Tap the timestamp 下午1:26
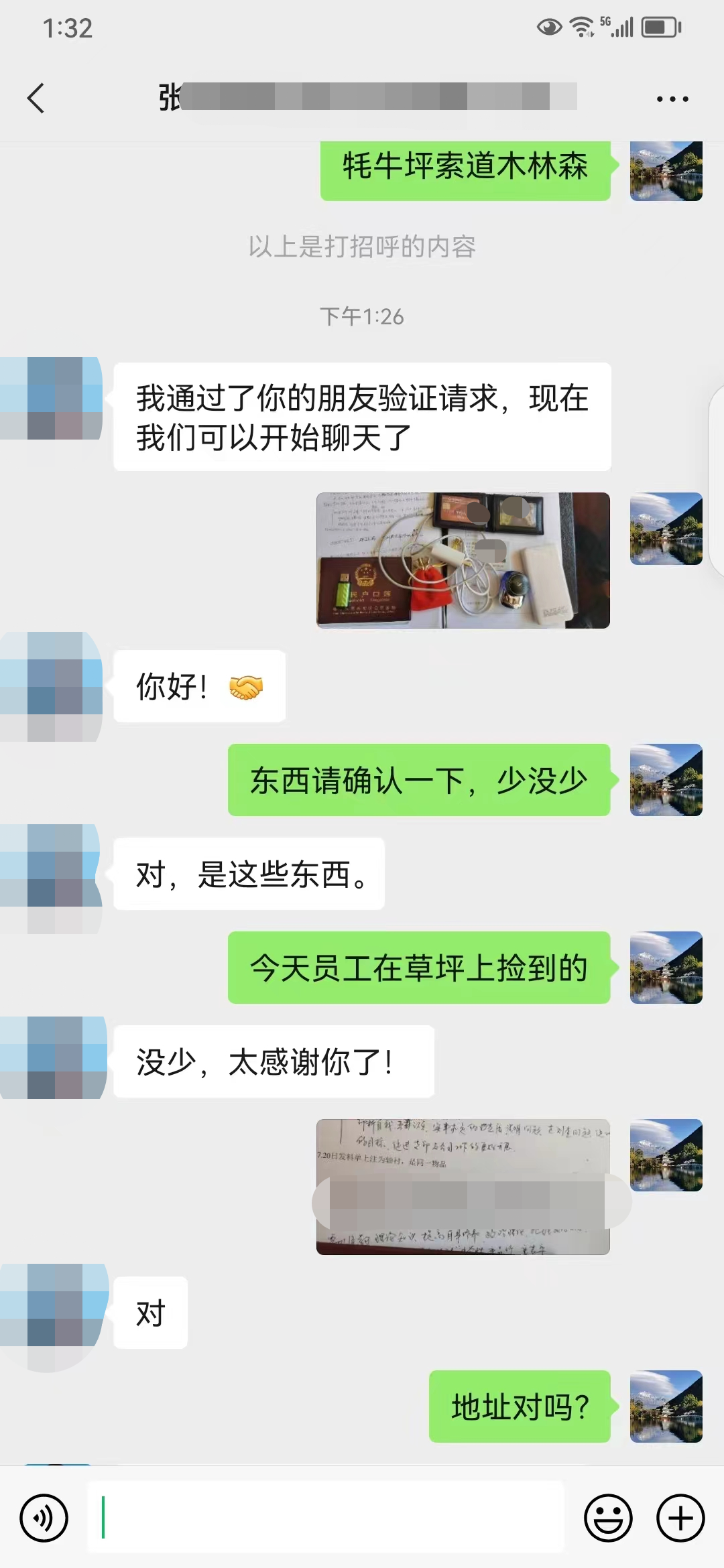Screen dimensions: 724x1568 [362, 317]
